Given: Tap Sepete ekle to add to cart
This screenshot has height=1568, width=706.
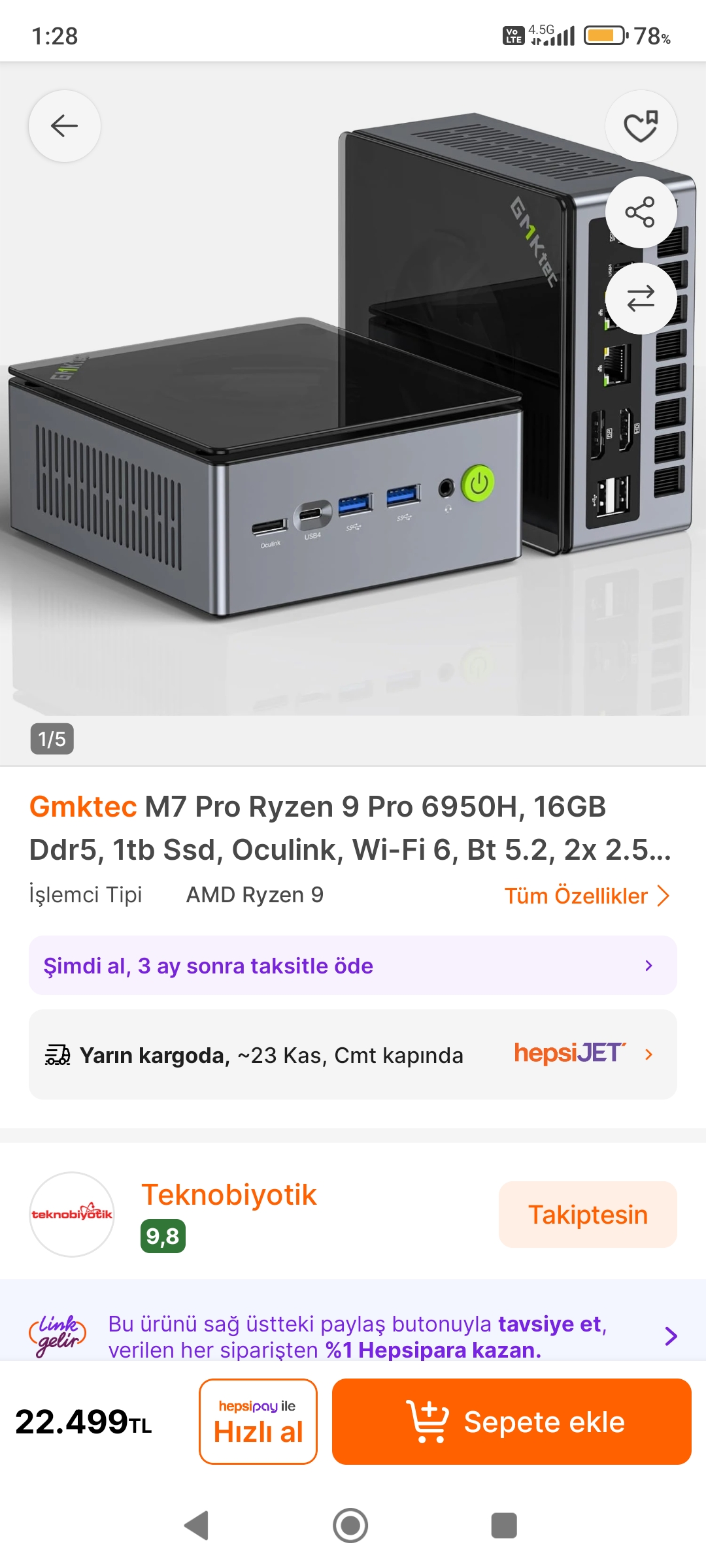Looking at the screenshot, I should click(512, 1422).
